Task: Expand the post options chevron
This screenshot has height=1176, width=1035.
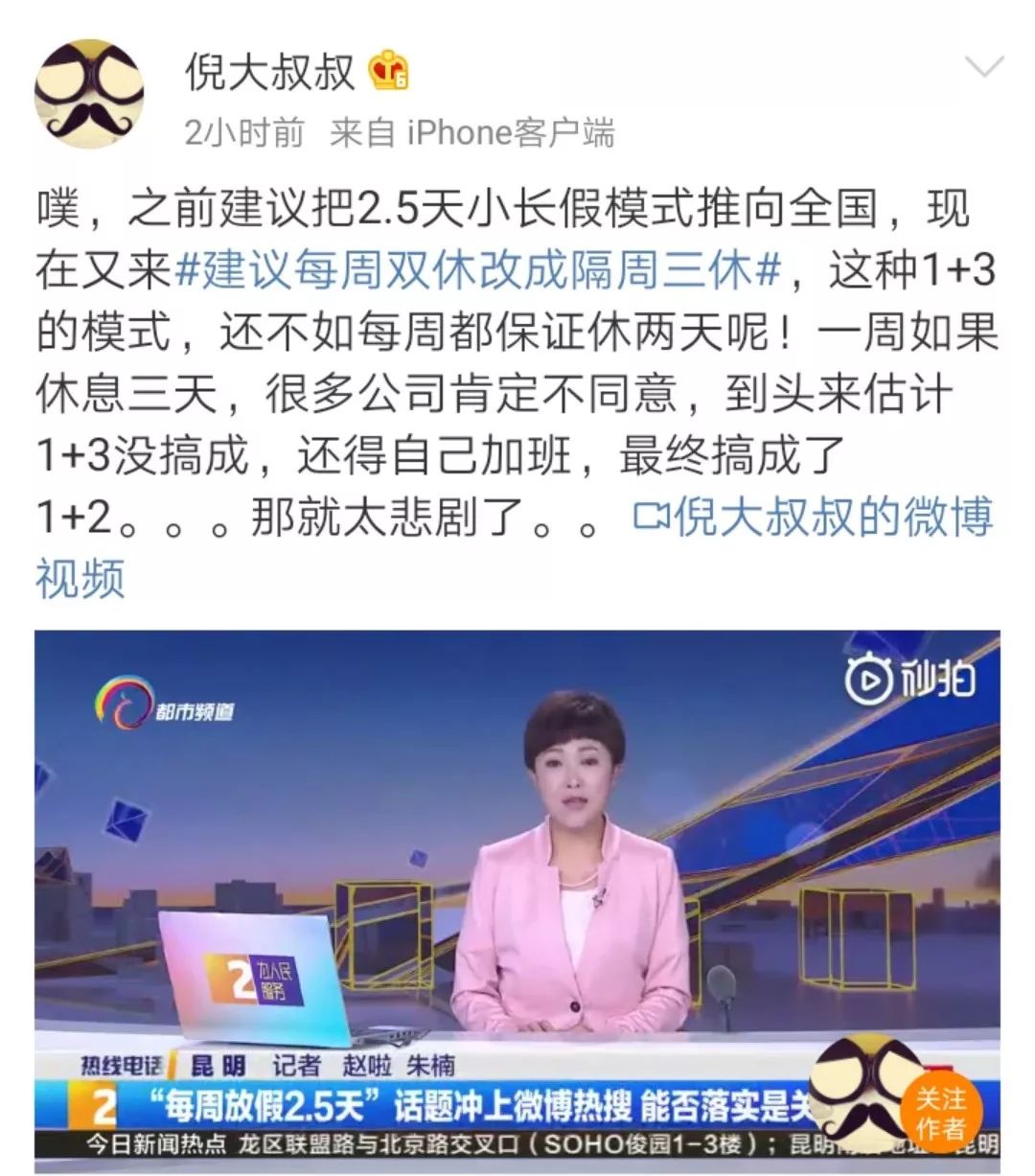Action: coord(982,68)
